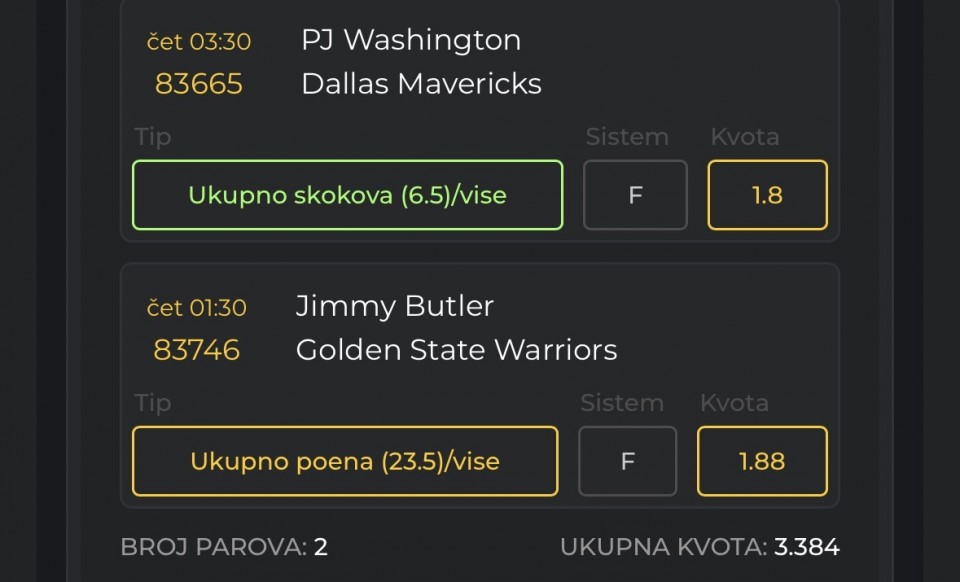Open the Jimmy Butler bet card

455,328
